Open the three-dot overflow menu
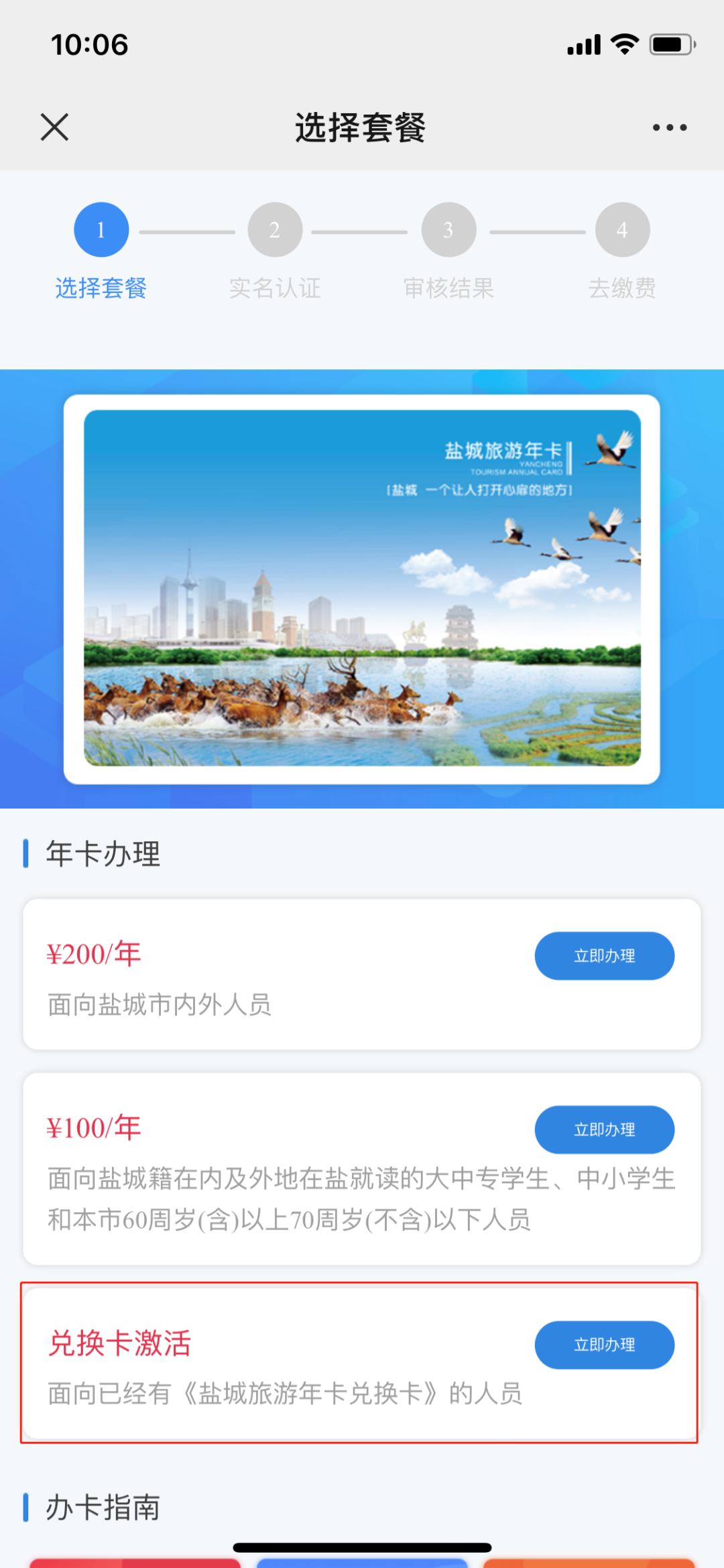The height and width of the screenshot is (1568, 724). point(670,127)
